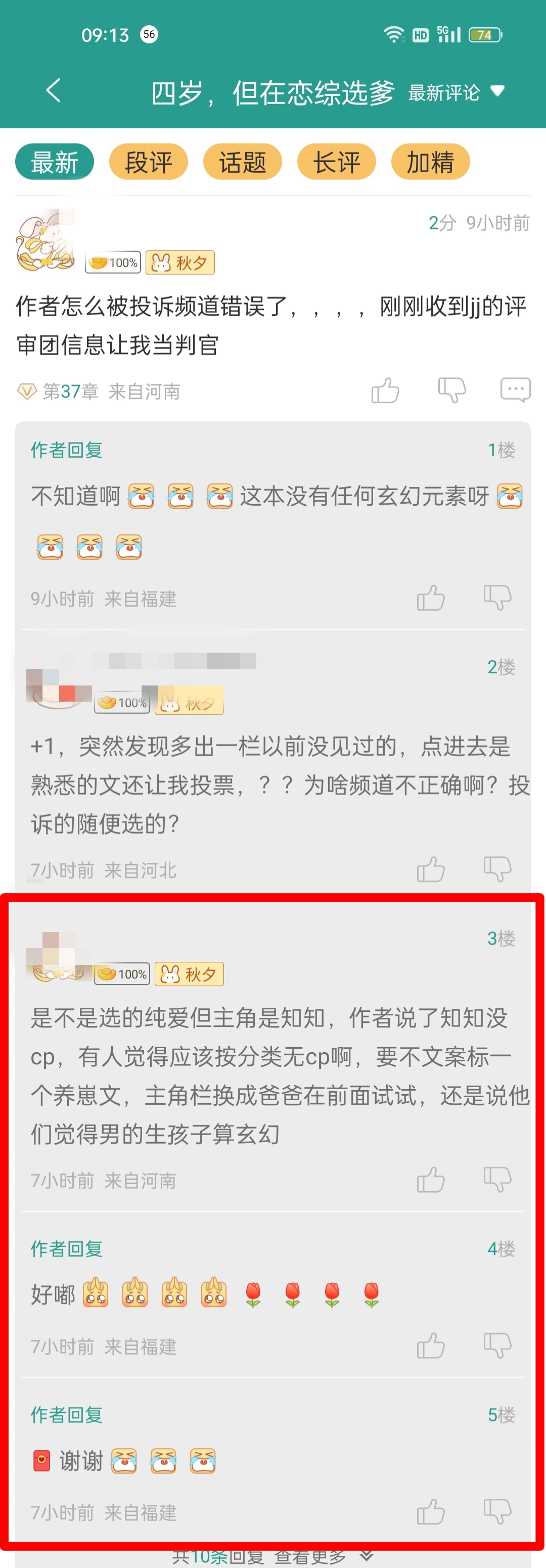
Task: Show 话题 comments
Action: (x=242, y=163)
